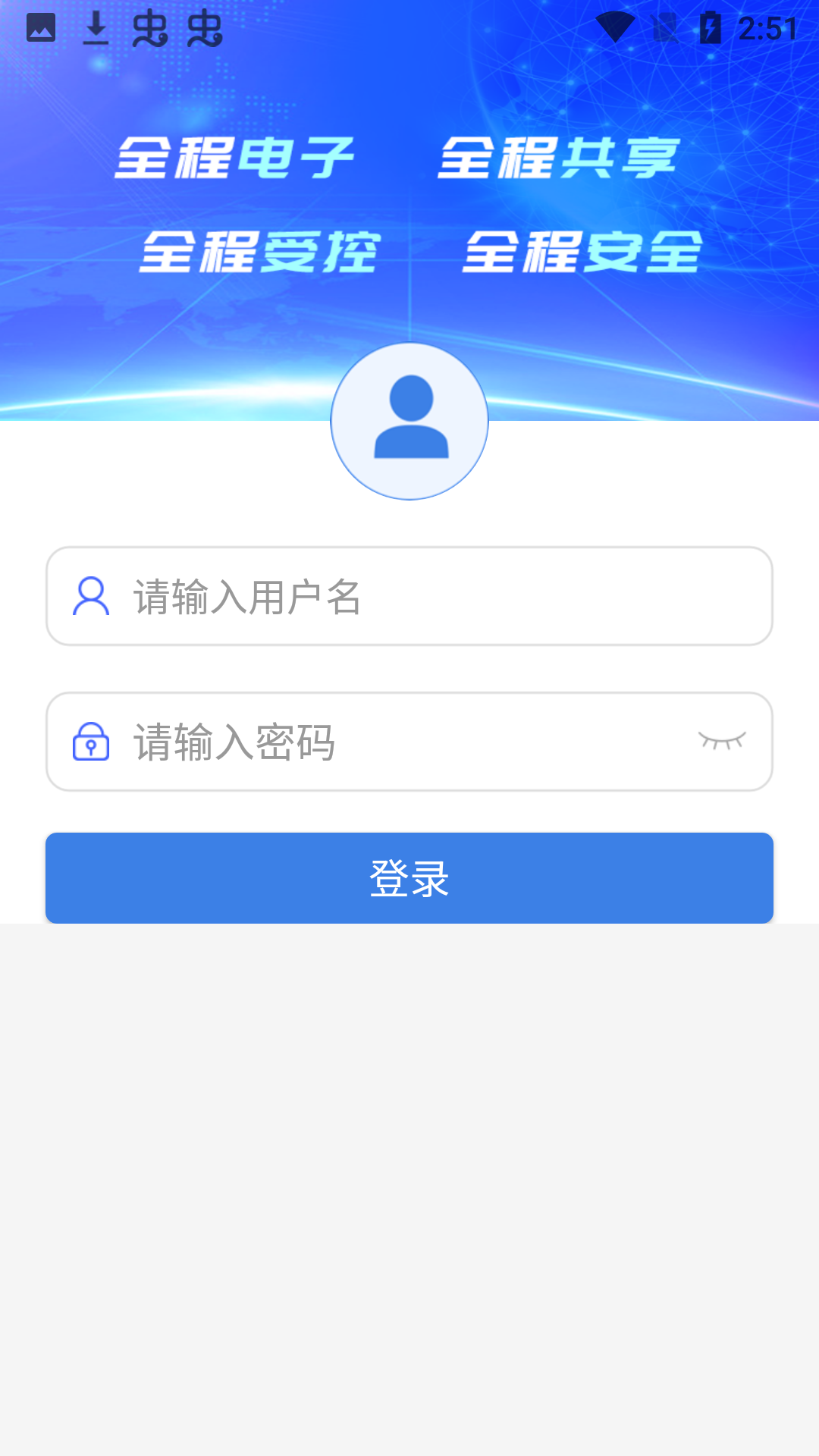Show the hidden password using the eye toggle

pyautogui.click(x=723, y=741)
